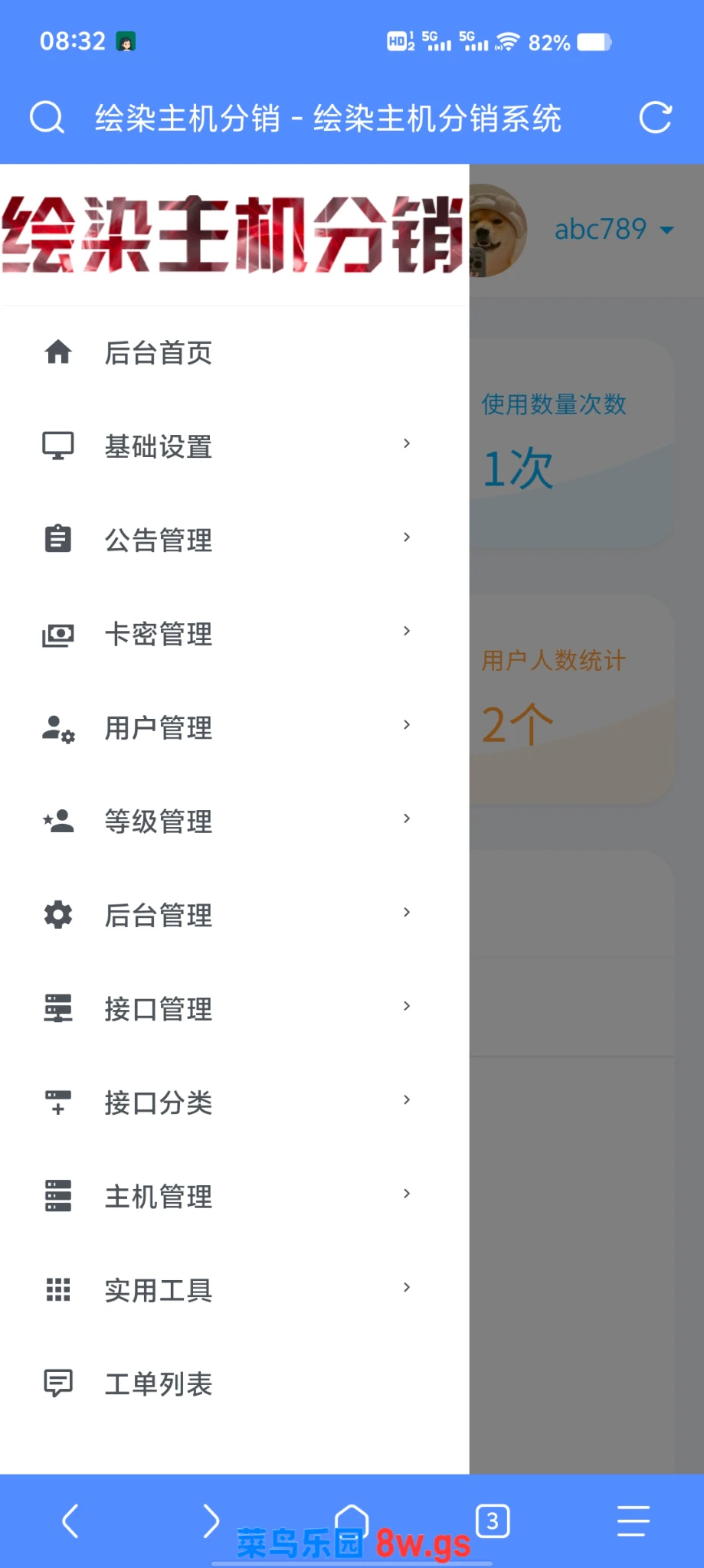The height and width of the screenshot is (1568, 704).
Task: Open 主机管理 in the sidebar
Action: [x=234, y=1196]
